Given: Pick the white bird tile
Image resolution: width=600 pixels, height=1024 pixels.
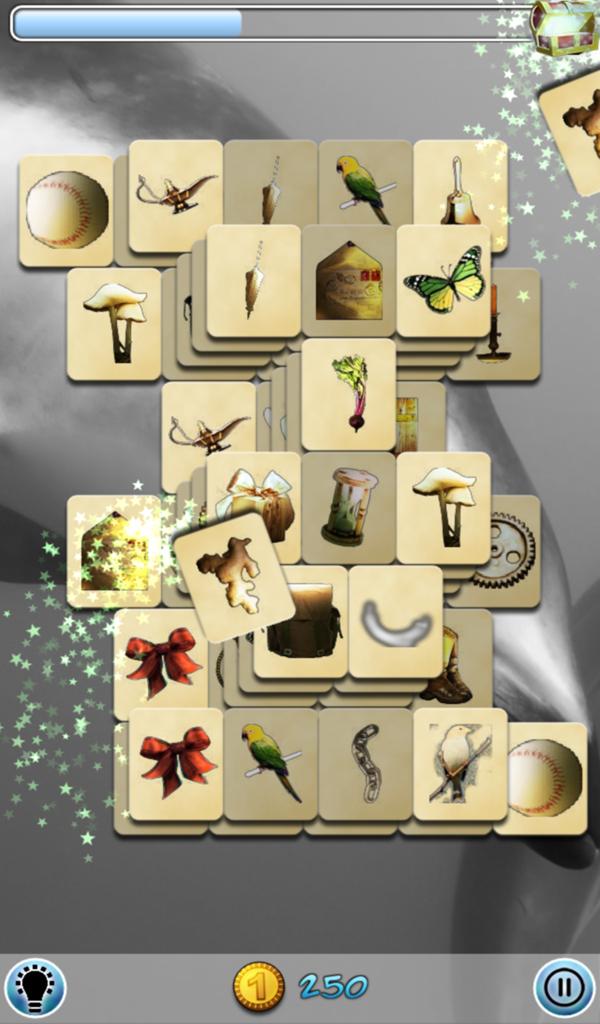Looking at the screenshot, I should 460,763.
